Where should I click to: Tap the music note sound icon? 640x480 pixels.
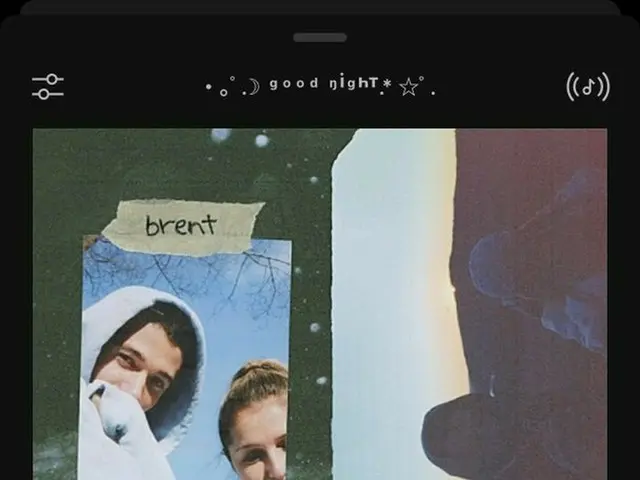coord(588,87)
